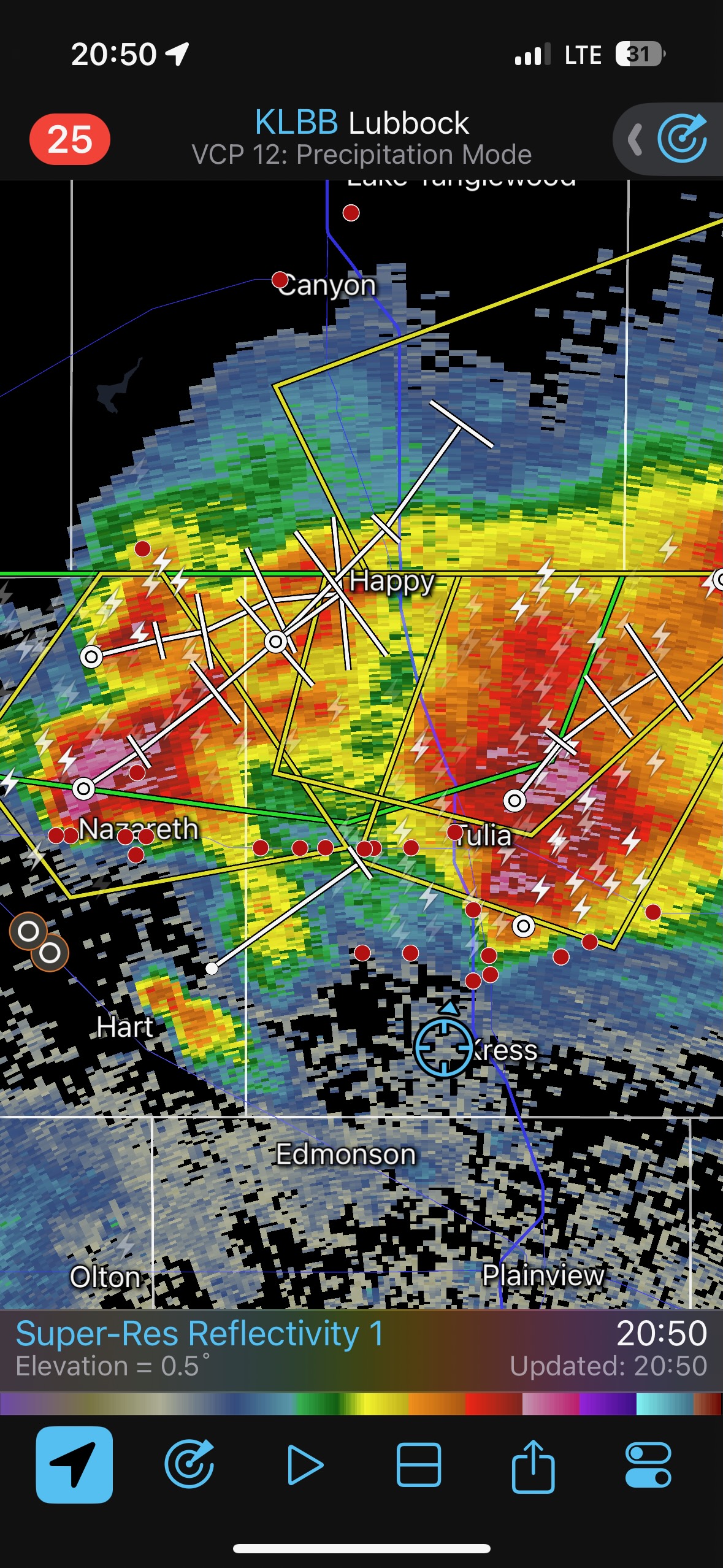This screenshot has height=1568, width=723.
Task: Play the radar loop animation
Action: (x=304, y=1466)
